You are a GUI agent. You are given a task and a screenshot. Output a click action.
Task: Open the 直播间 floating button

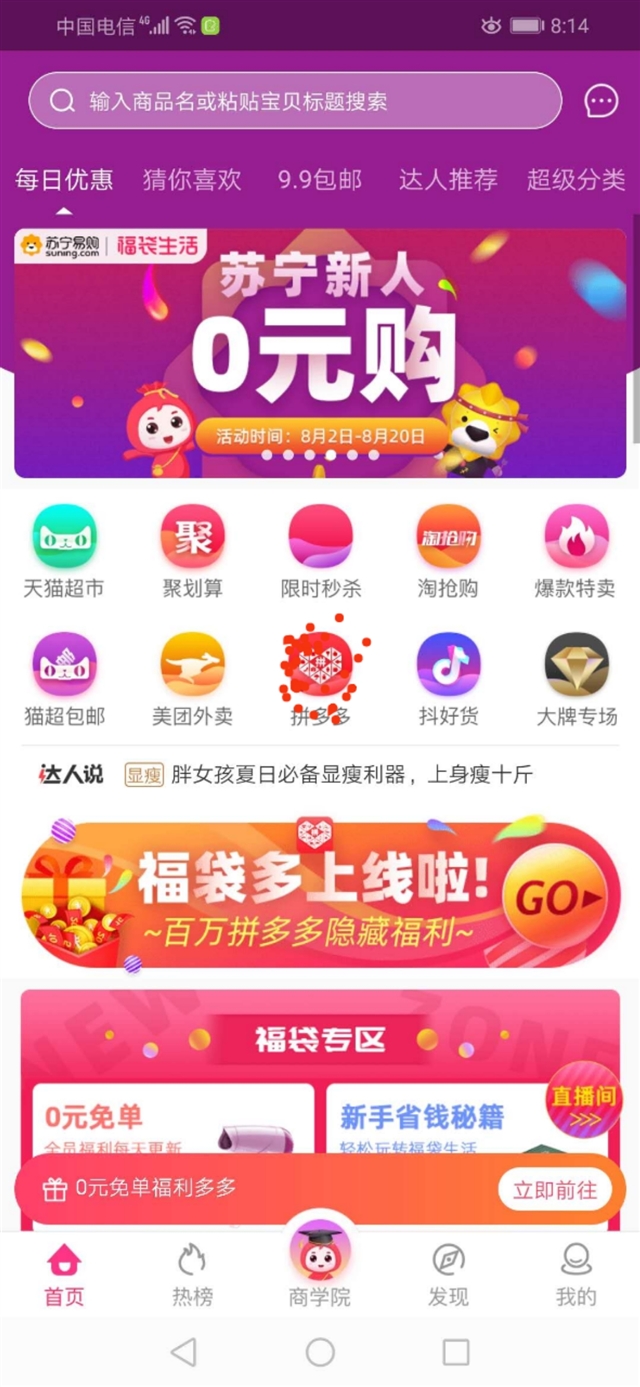point(583,1098)
